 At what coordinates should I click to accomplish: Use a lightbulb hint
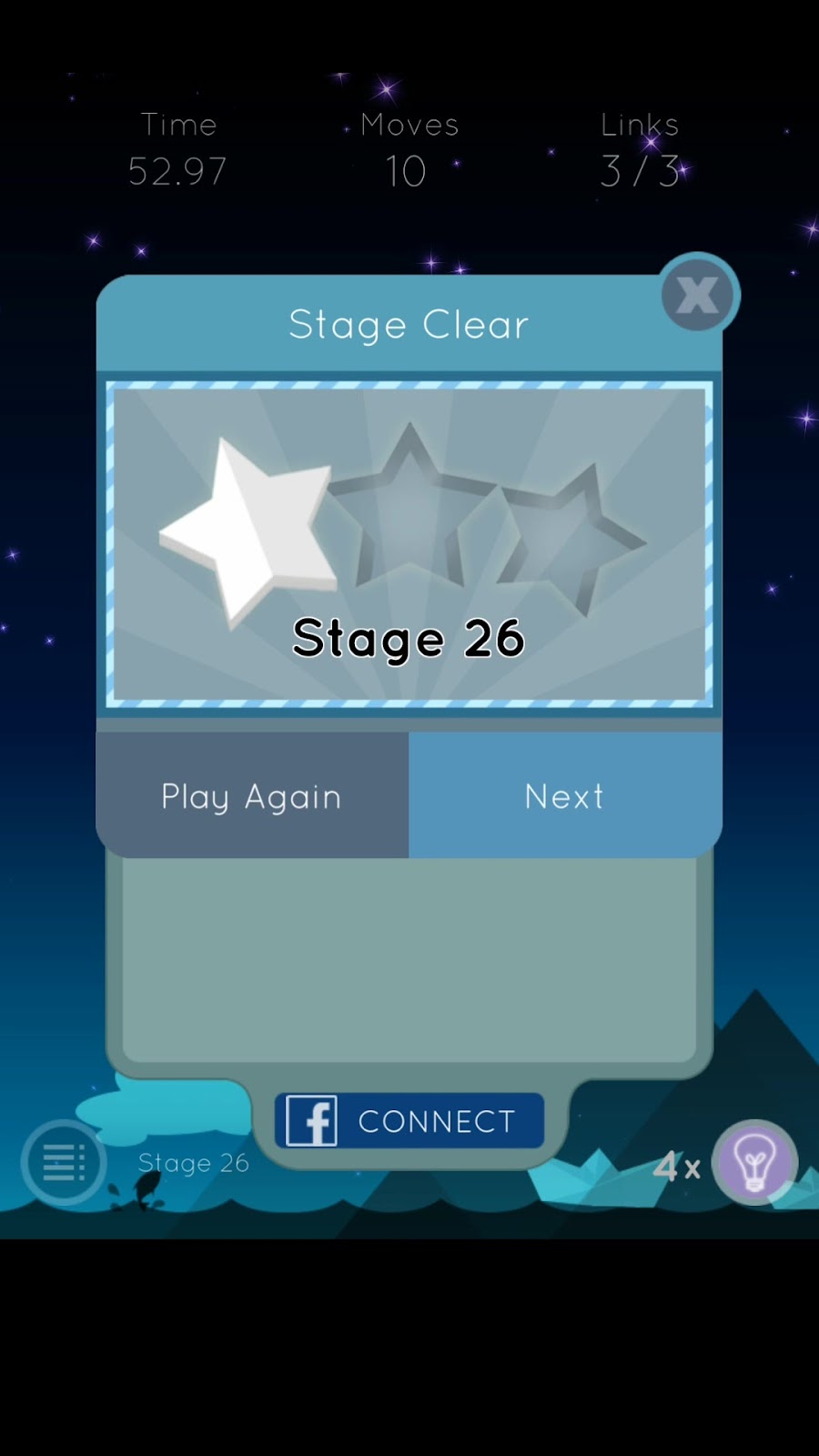tap(754, 1162)
